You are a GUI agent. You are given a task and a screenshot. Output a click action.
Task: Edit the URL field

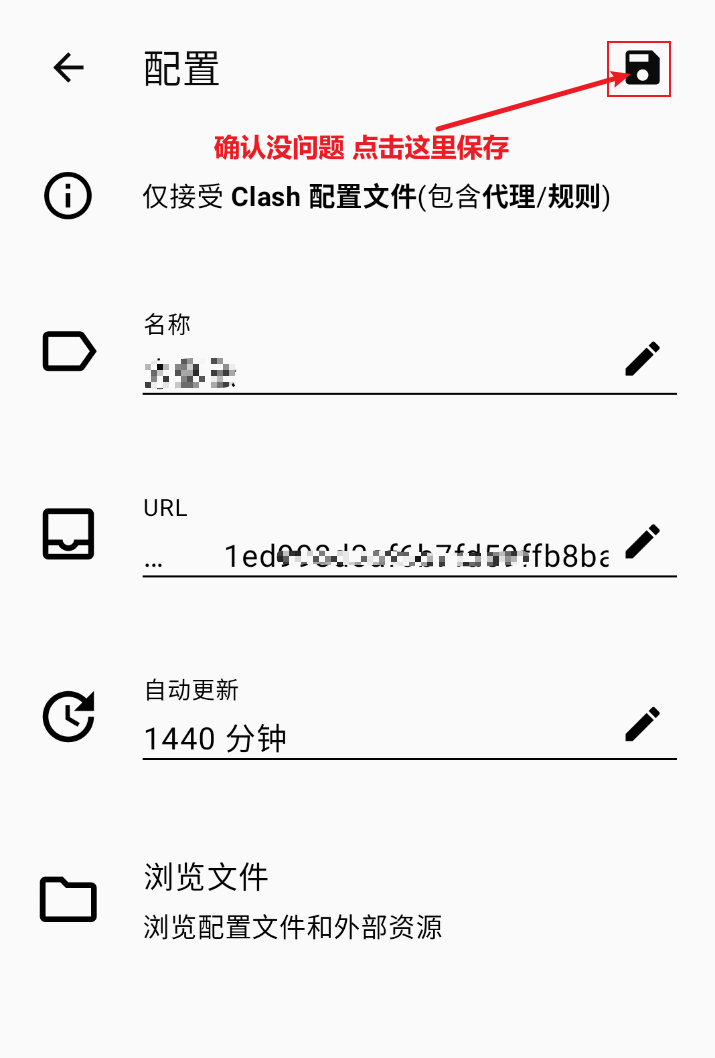coord(642,541)
